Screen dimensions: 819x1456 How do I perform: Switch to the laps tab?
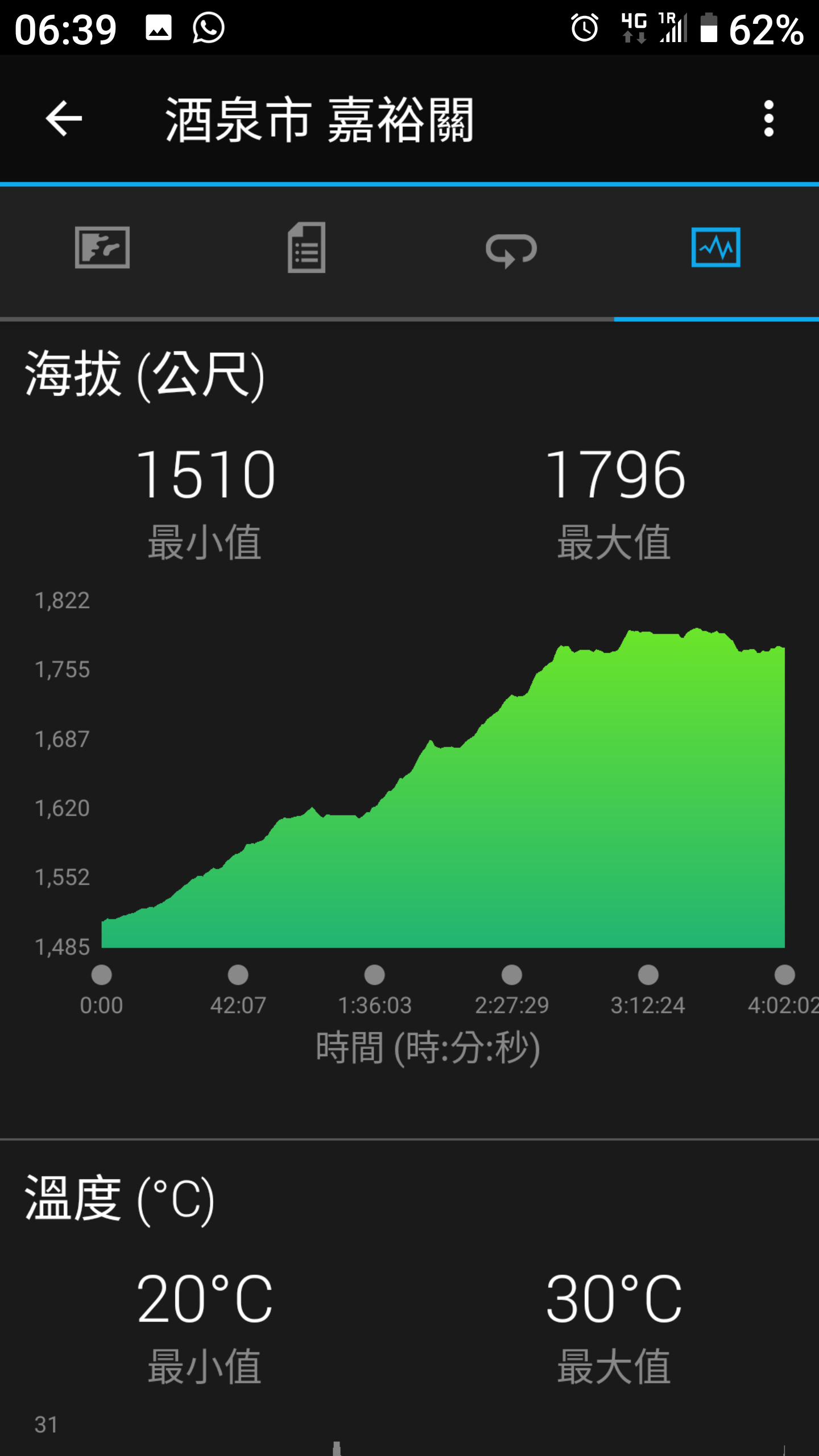coord(511,249)
